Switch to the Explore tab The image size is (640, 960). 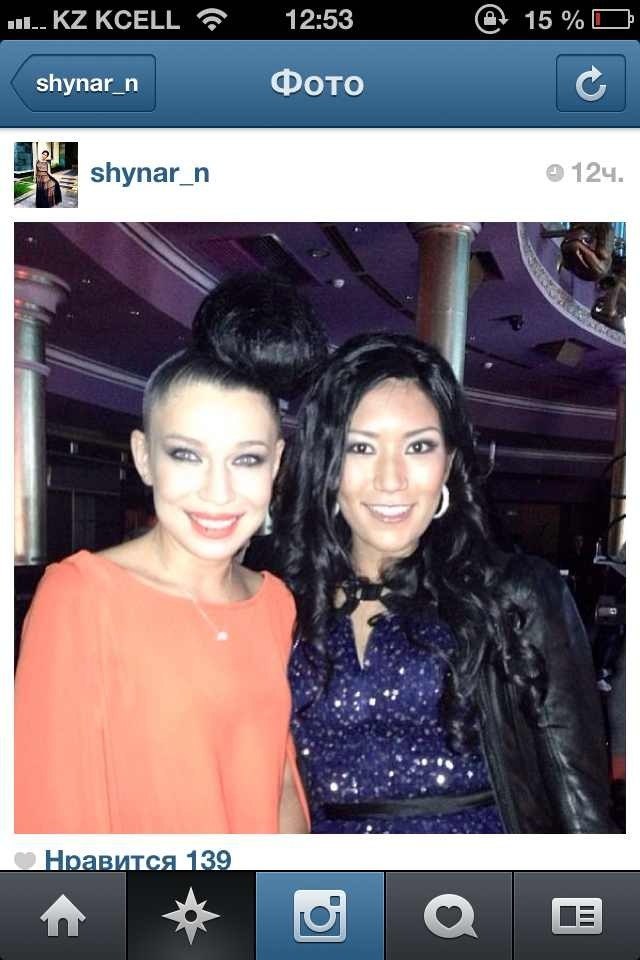[191, 916]
